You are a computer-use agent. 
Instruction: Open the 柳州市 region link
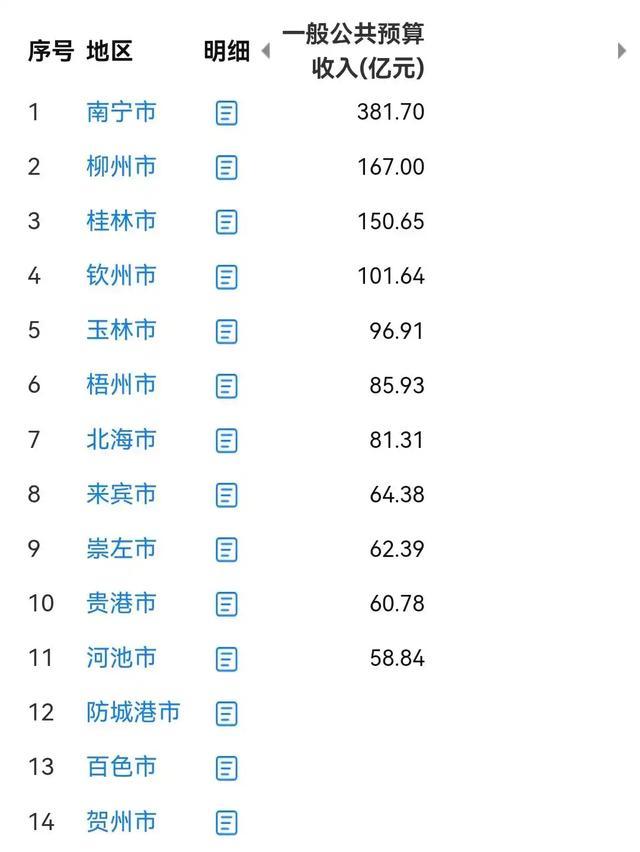(x=121, y=166)
